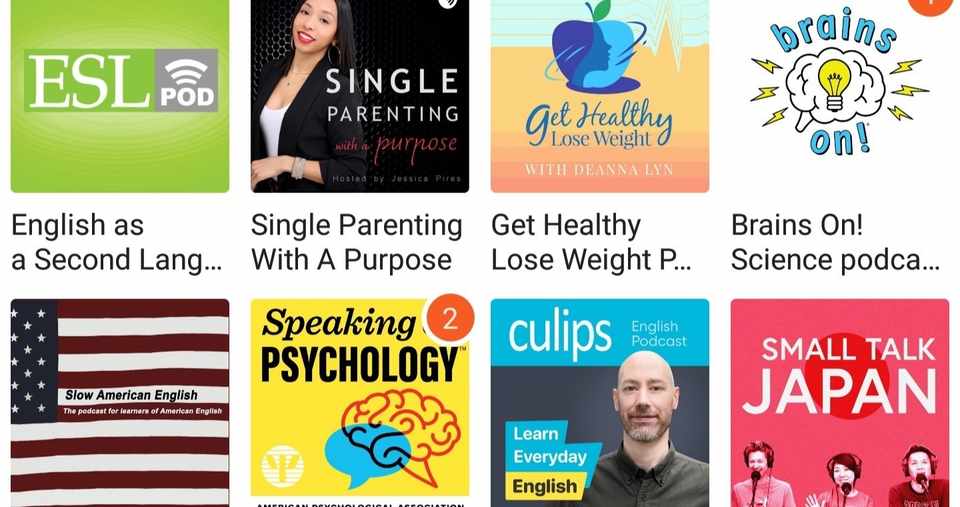Open the Culips English Podcast tile
Screen dimensions: 960x507
tap(600, 403)
